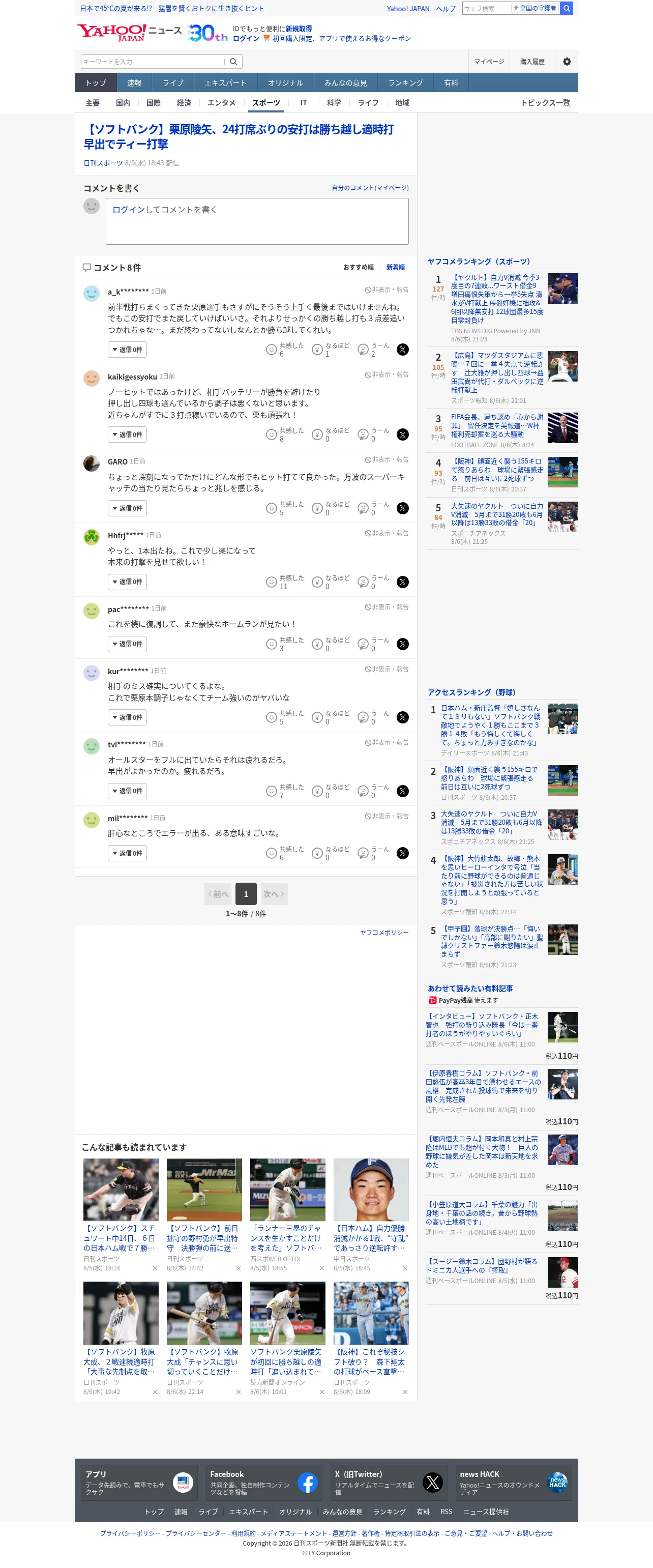The height and width of the screenshot is (1568, 653).
Task: Open ヤフコメポリシー link
Action: tap(384, 933)
